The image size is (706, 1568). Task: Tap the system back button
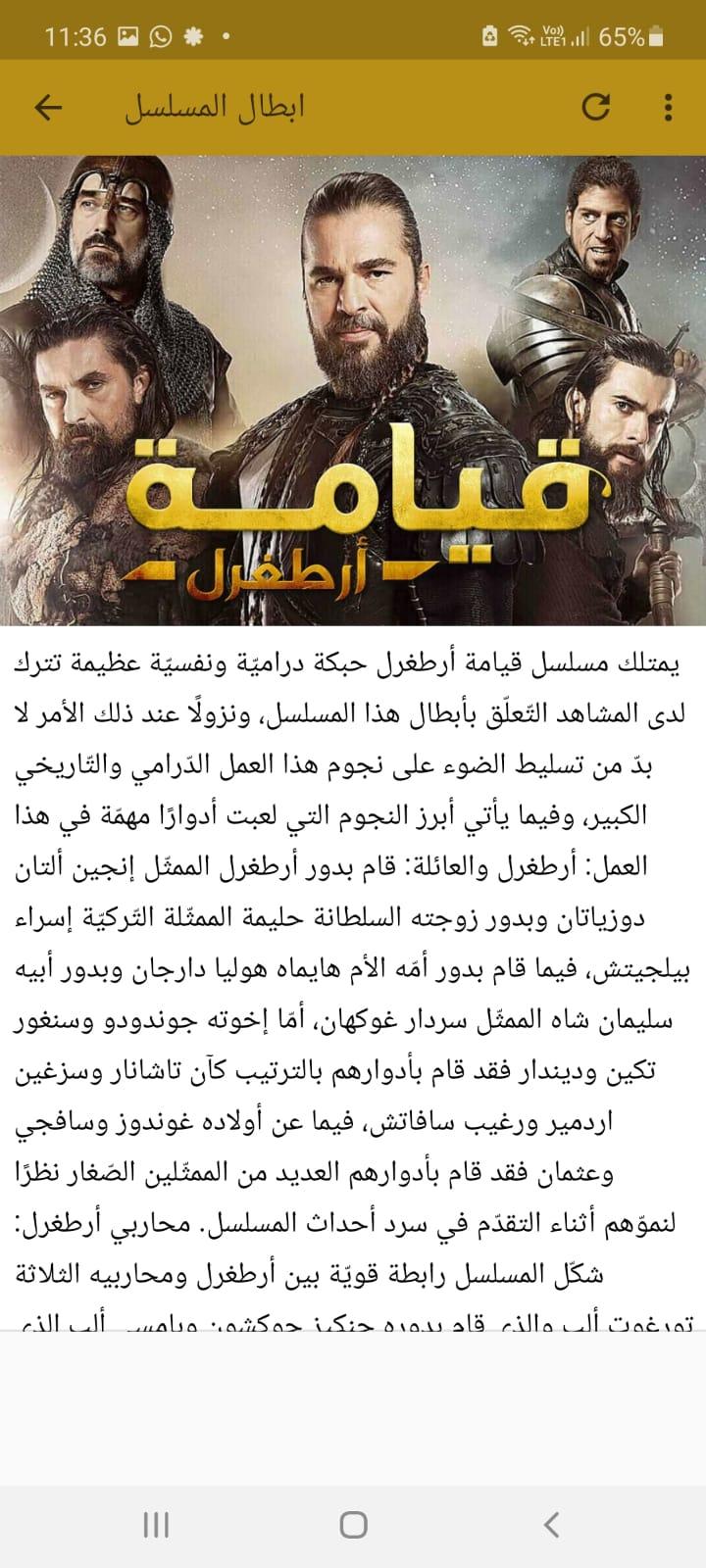tap(551, 1524)
